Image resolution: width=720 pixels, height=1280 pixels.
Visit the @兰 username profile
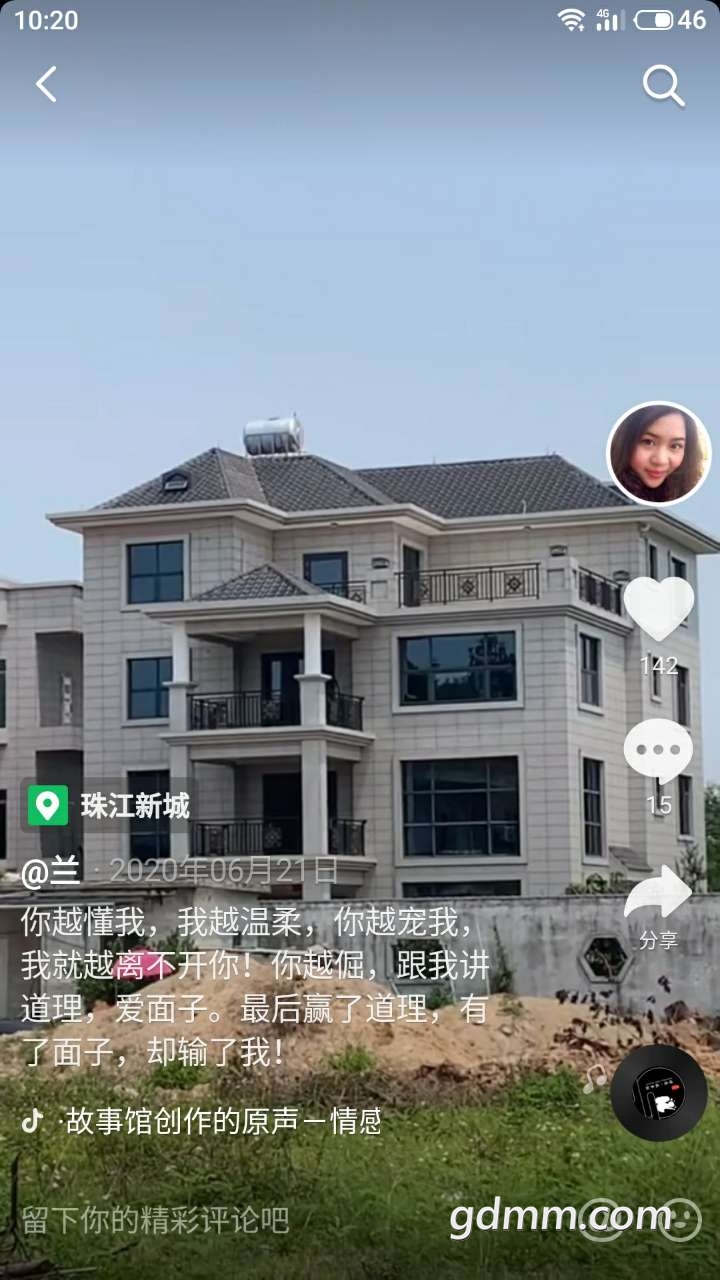(x=50, y=871)
